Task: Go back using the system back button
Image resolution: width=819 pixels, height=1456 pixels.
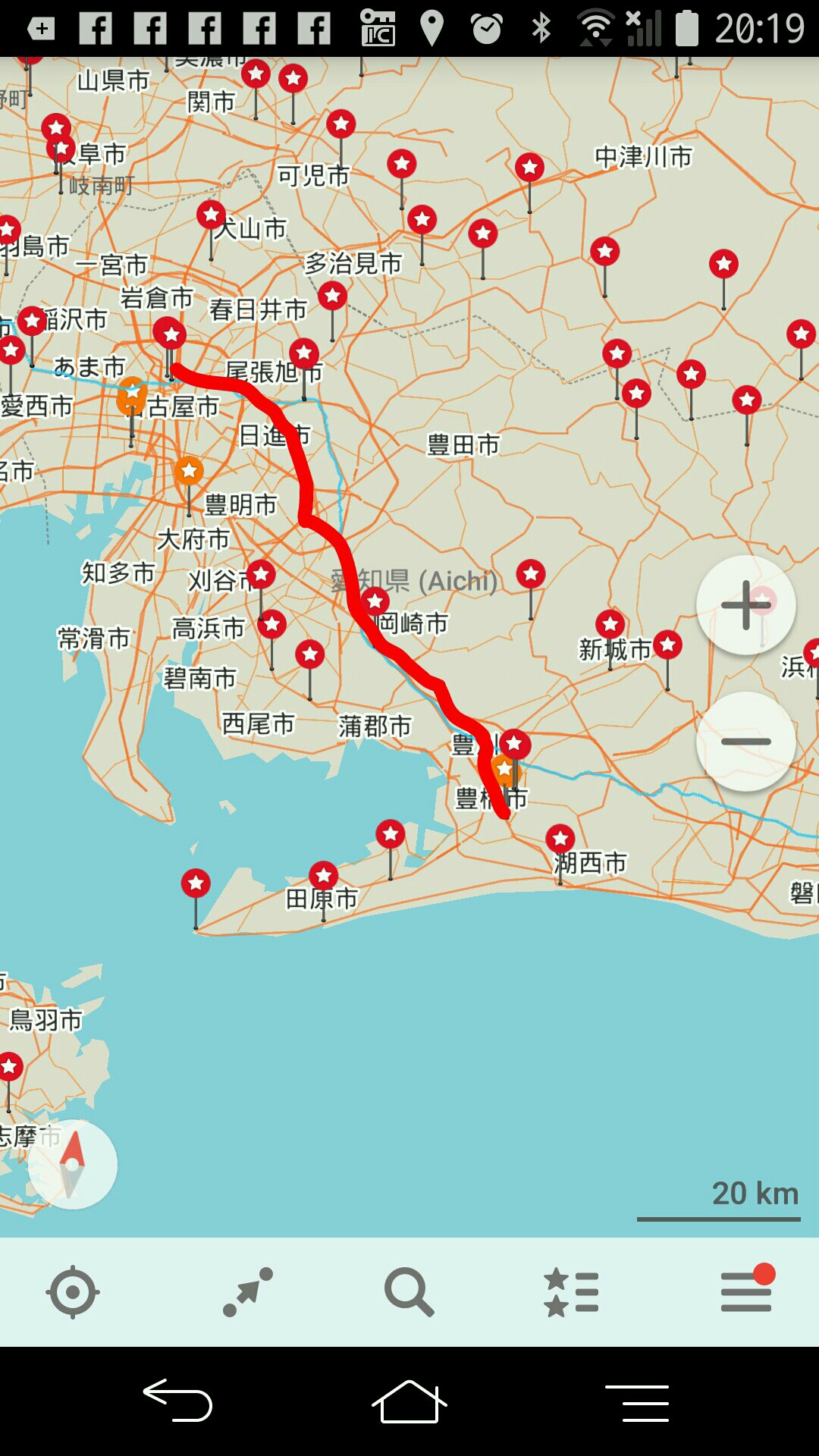Action: pyautogui.click(x=178, y=1401)
